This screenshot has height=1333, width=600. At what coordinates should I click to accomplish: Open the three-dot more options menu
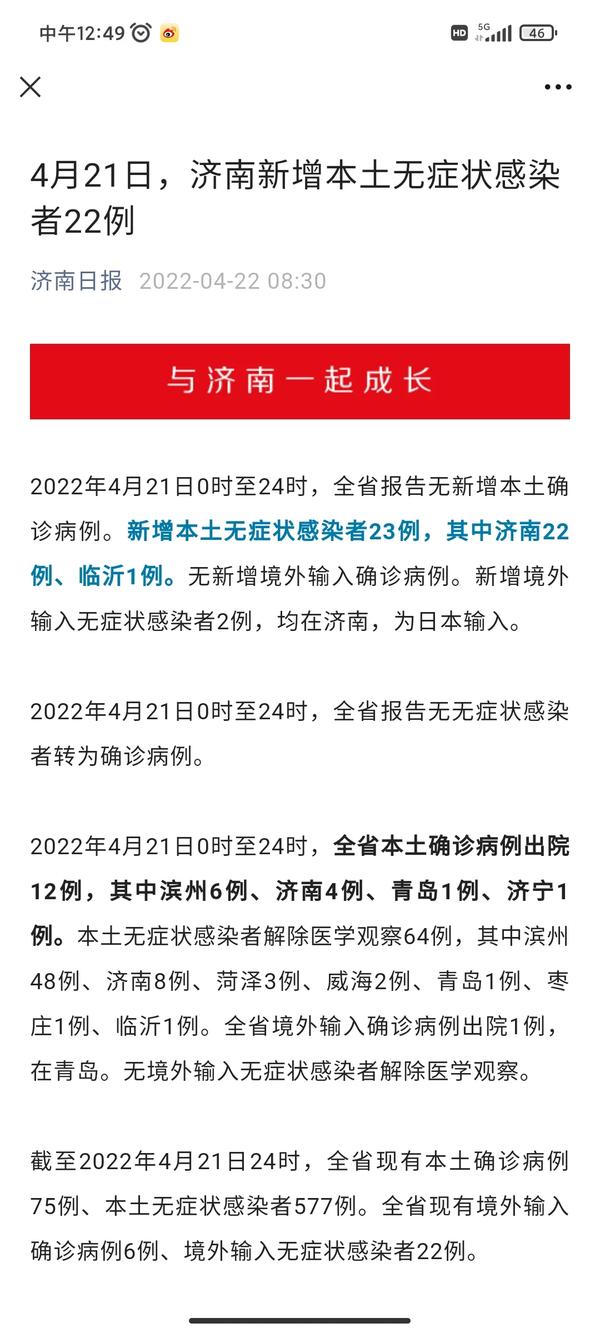pyautogui.click(x=558, y=88)
